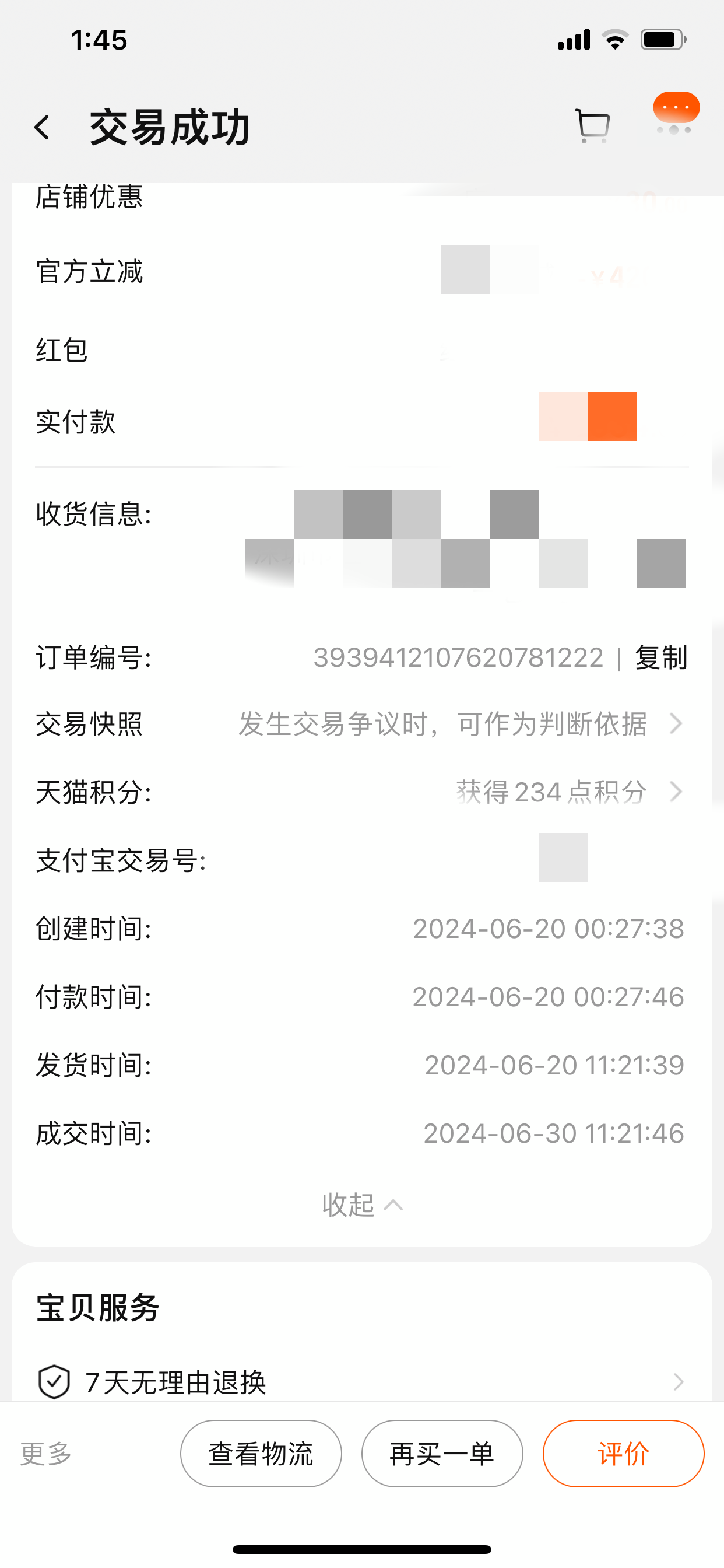Check shipping via 查看物流
Viewport: 724px width, 1568px height.
click(261, 1454)
